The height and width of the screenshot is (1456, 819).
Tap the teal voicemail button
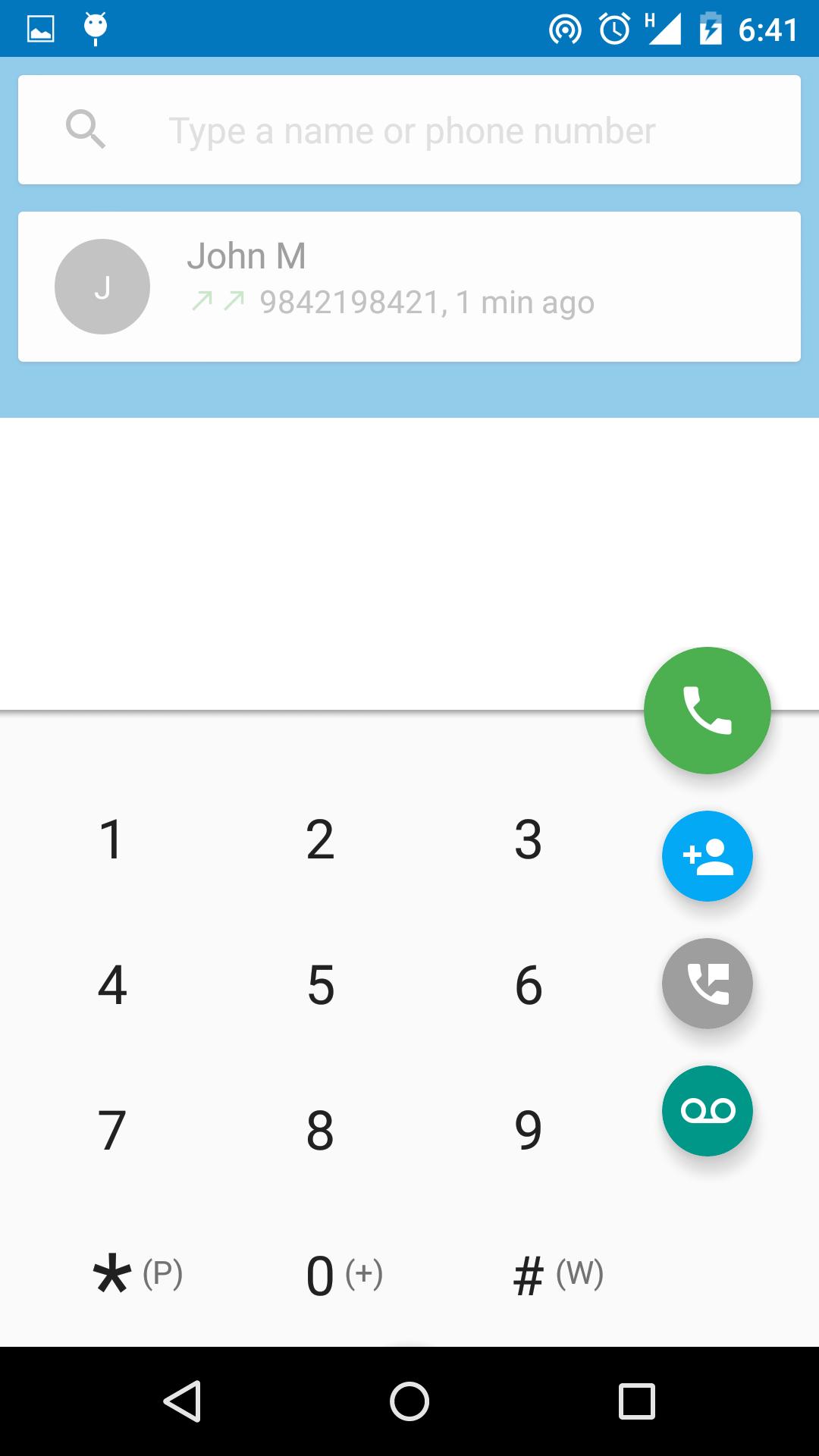click(707, 1111)
